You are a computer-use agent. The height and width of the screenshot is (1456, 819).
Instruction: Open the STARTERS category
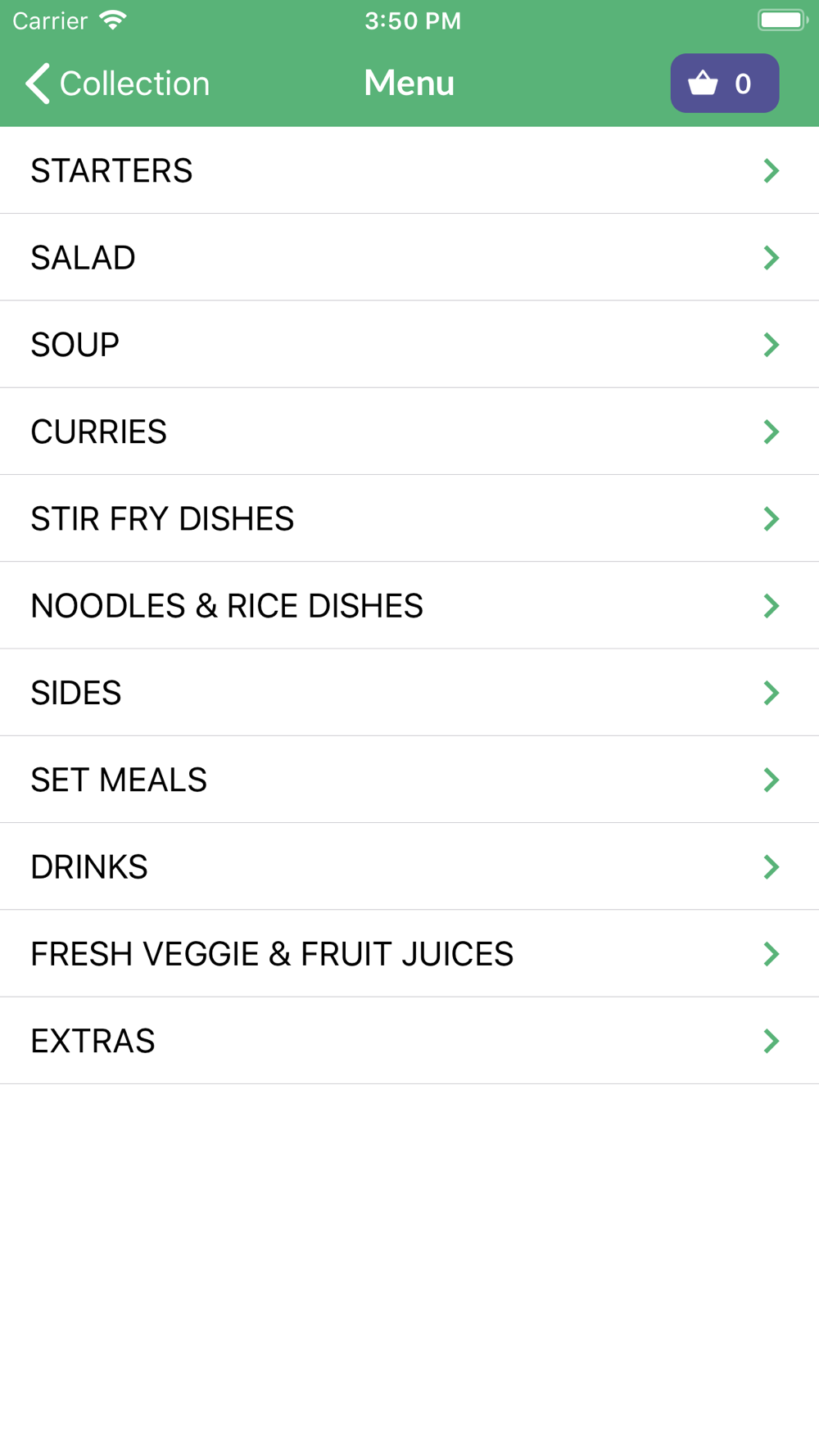click(x=409, y=170)
